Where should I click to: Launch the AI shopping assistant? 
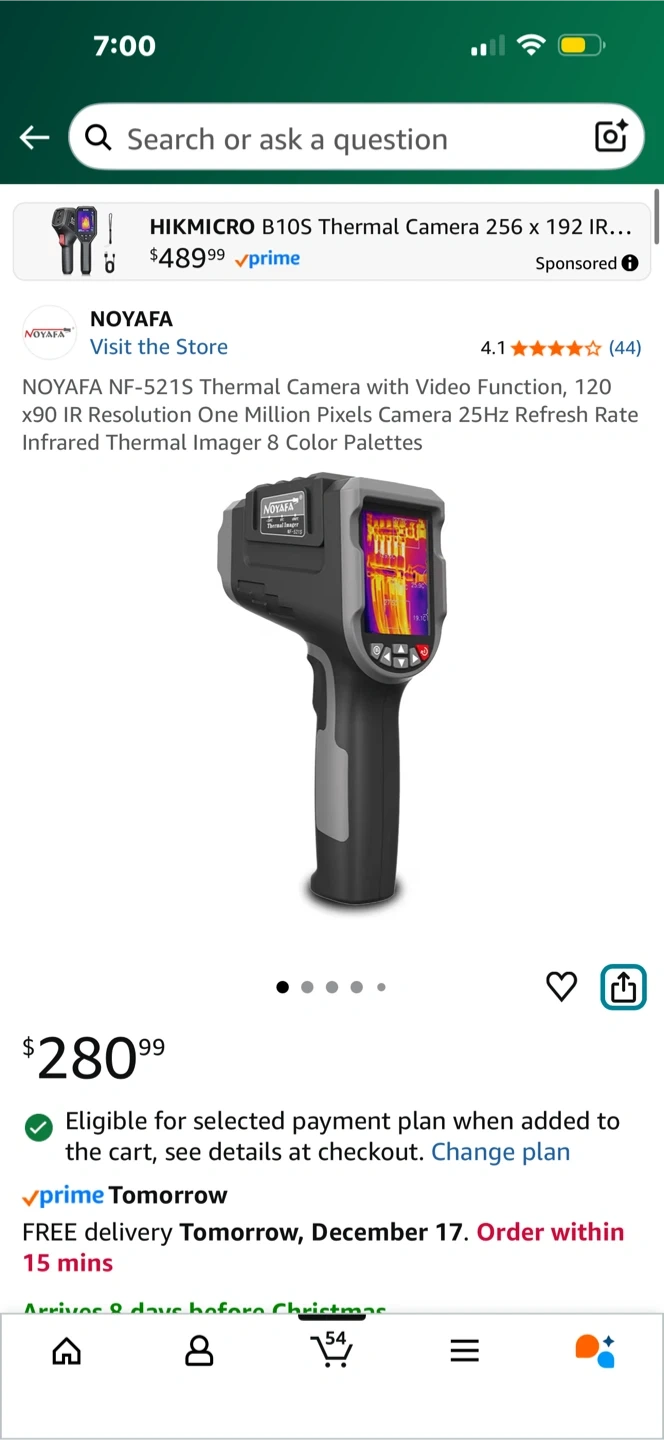[595, 1351]
